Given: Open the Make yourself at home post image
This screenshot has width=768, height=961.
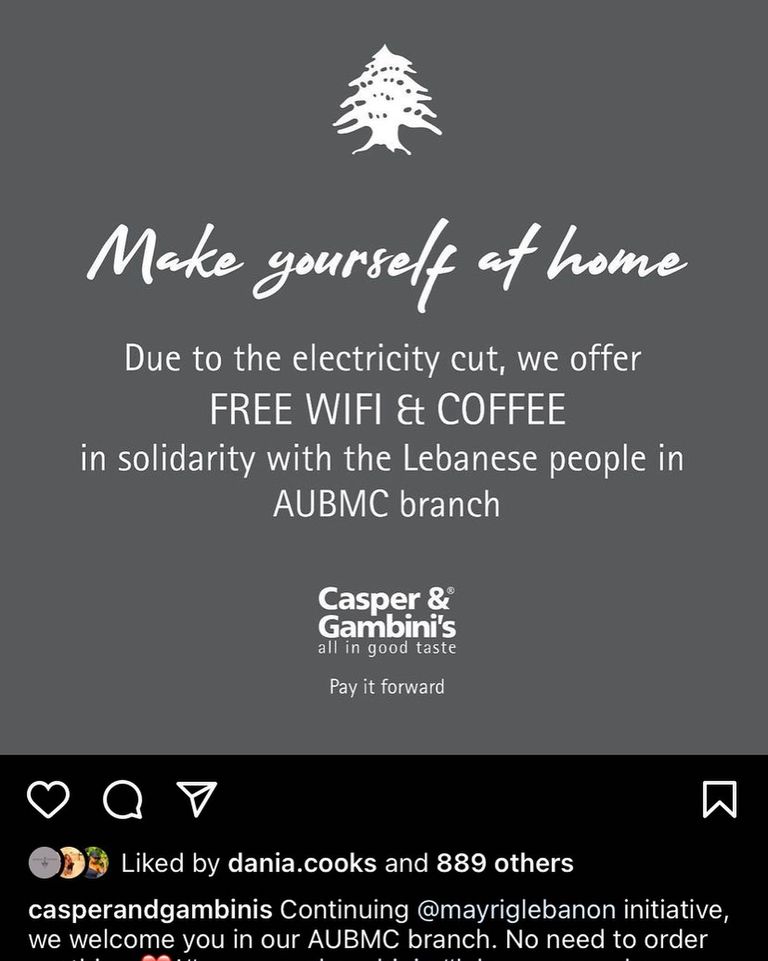Looking at the screenshot, I should (384, 378).
